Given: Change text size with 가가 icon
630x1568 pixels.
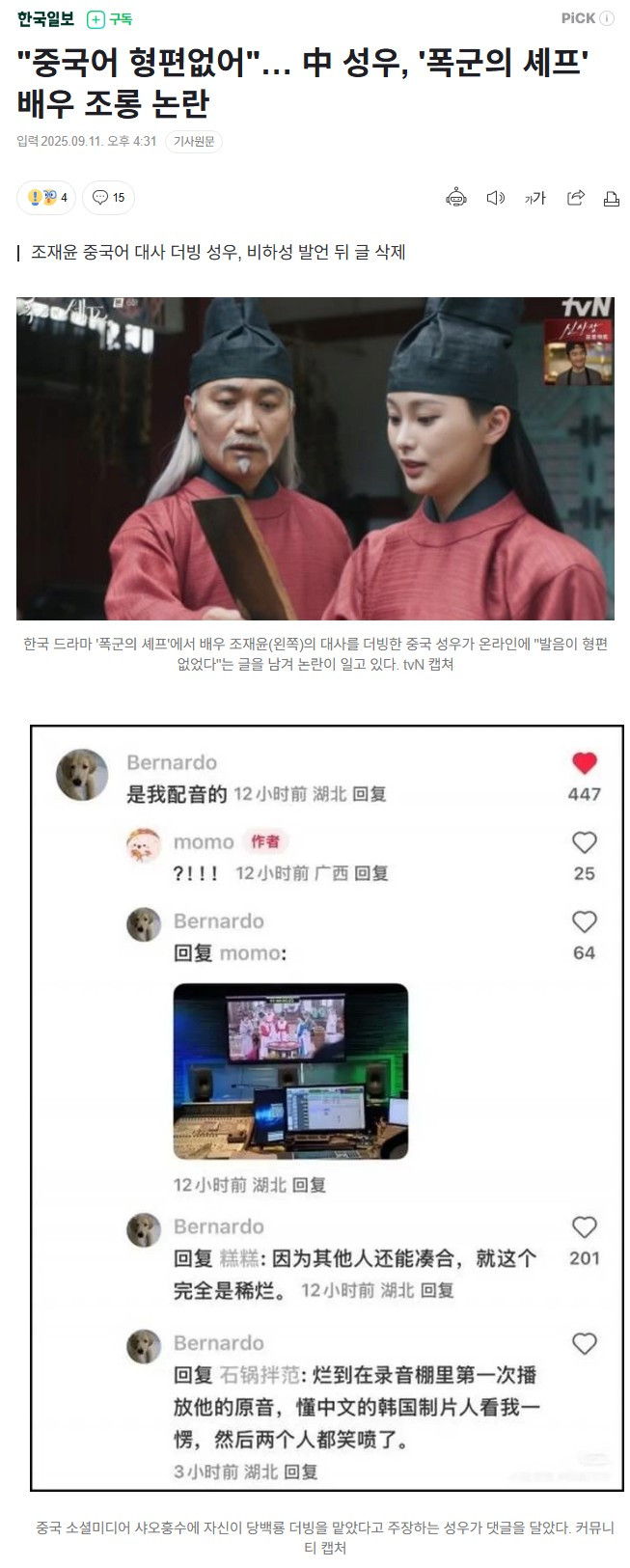Looking at the screenshot, I should [534, 198].
